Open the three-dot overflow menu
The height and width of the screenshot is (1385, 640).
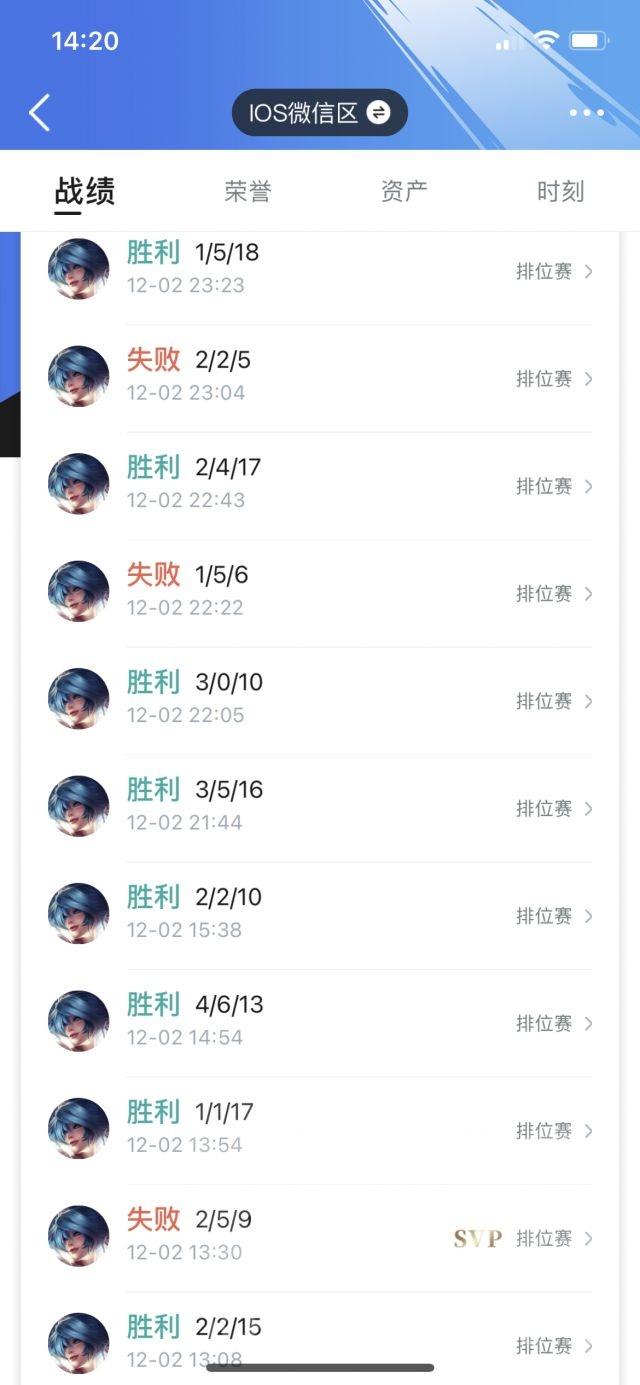point(586,113)
